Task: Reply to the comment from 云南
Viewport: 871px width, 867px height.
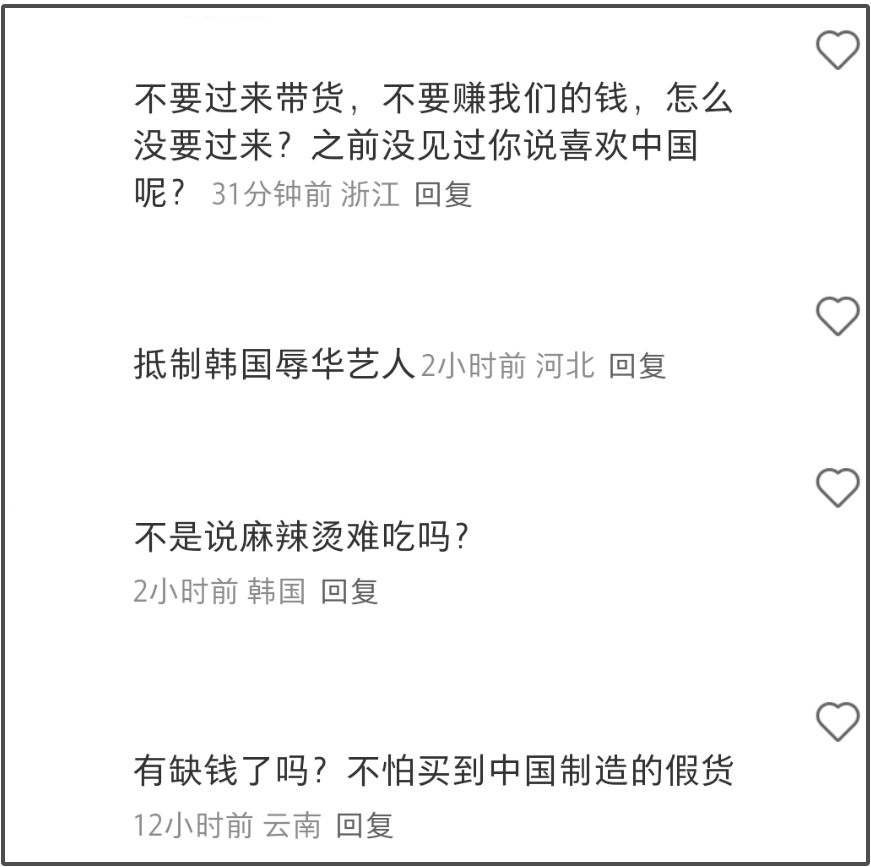Action: 364,826
